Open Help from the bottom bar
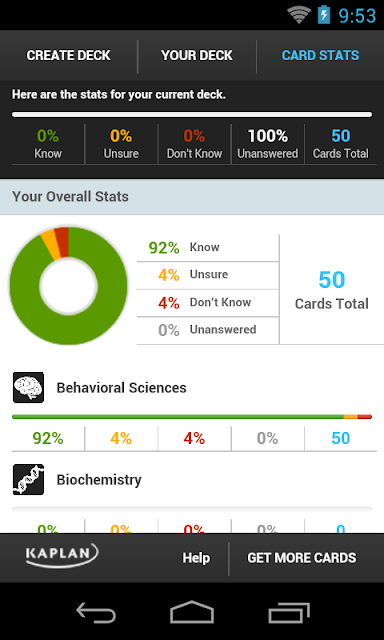384x640 pixels. click(196, 558)
